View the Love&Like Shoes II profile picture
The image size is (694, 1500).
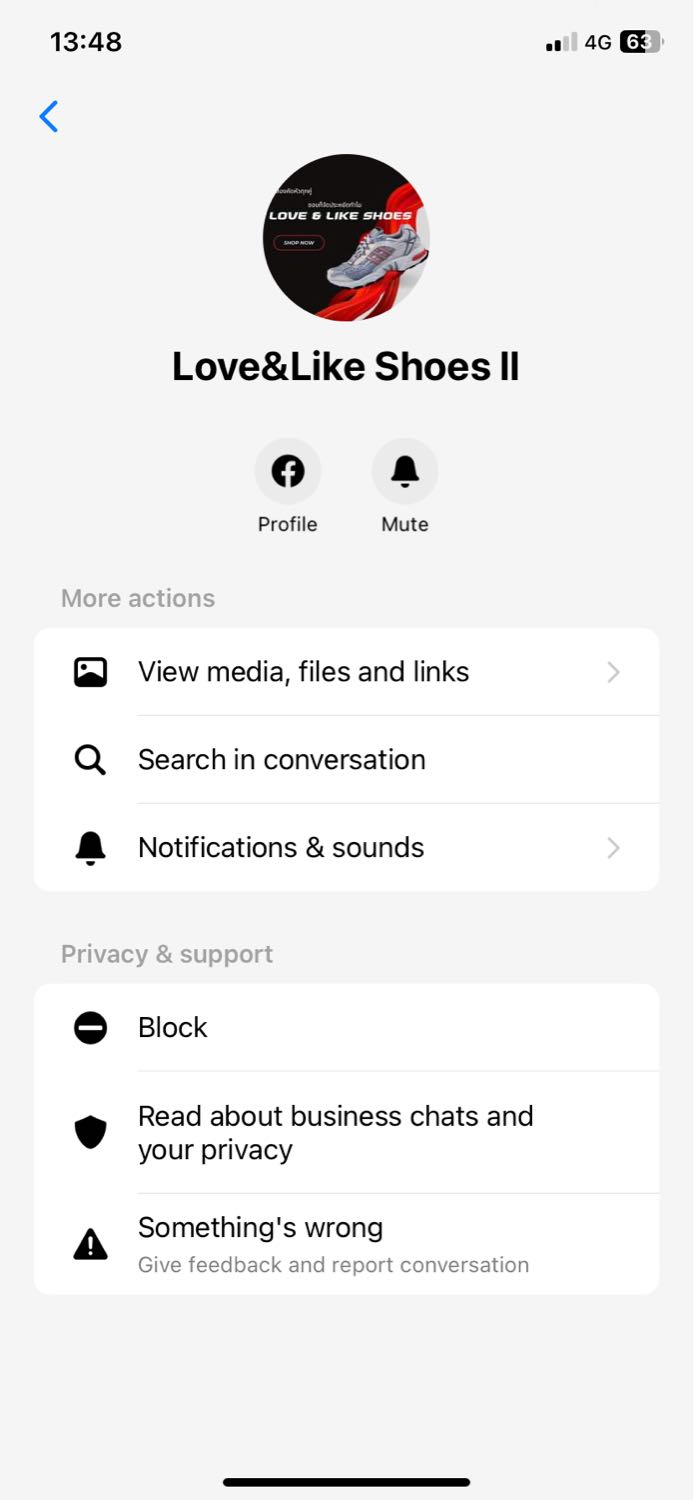tap(346, 238)
